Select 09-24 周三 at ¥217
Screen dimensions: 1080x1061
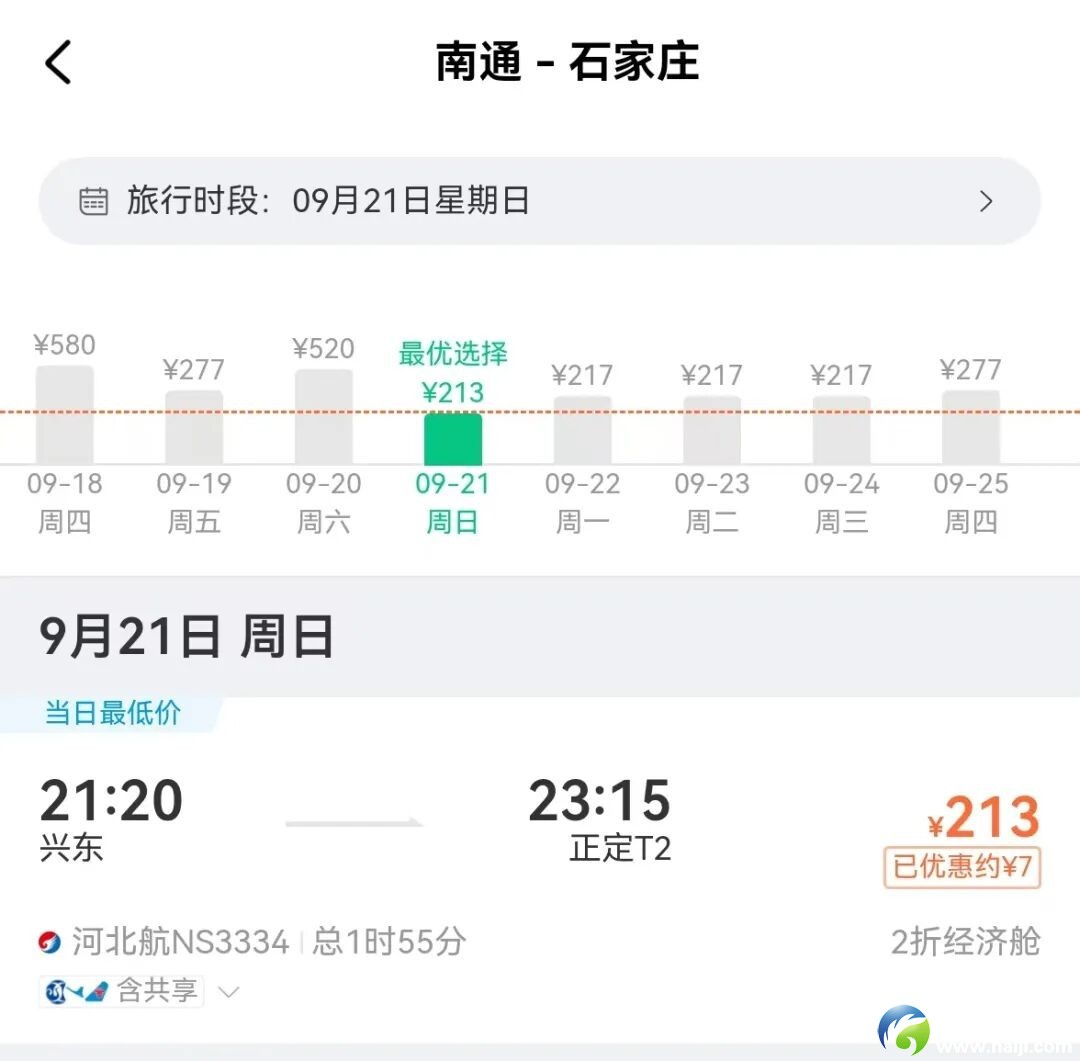click(x=841, y=430)
